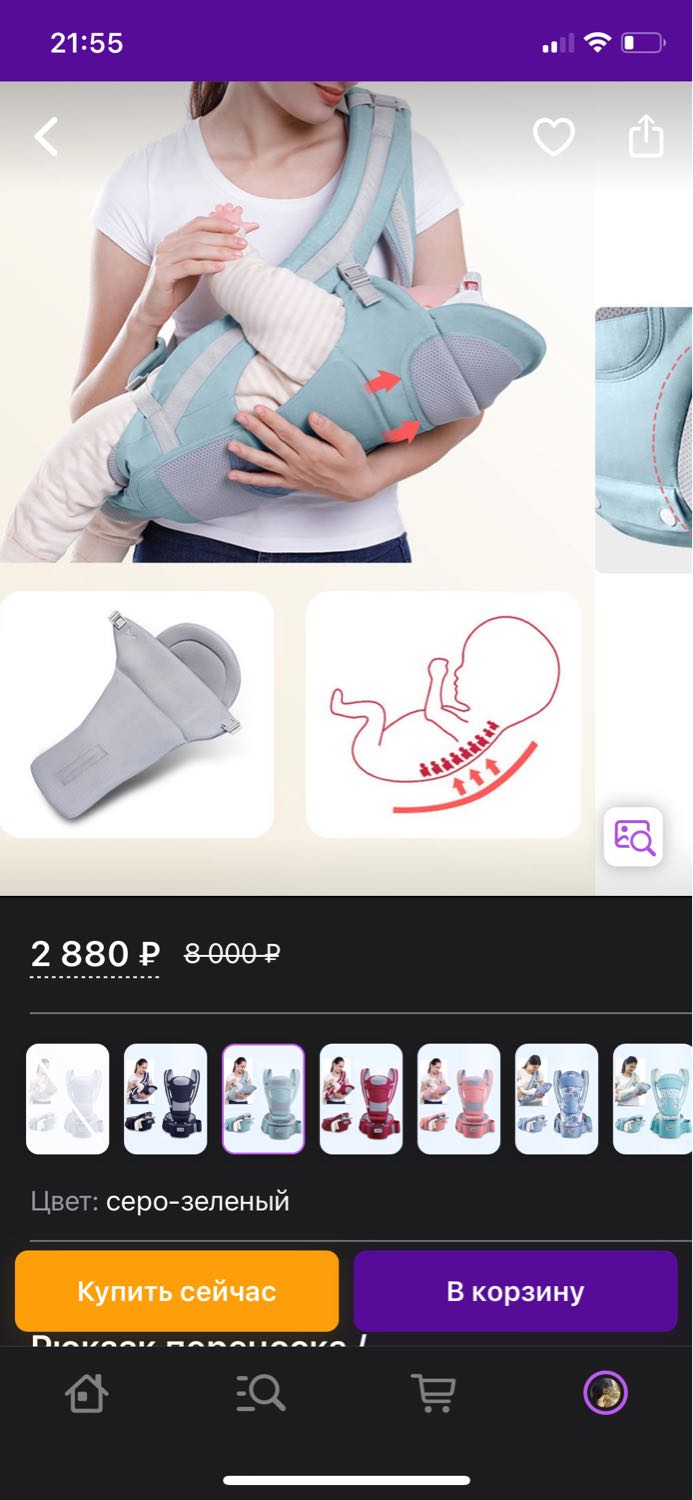
Task: Open the profile tab
Action: (606, 1392)
